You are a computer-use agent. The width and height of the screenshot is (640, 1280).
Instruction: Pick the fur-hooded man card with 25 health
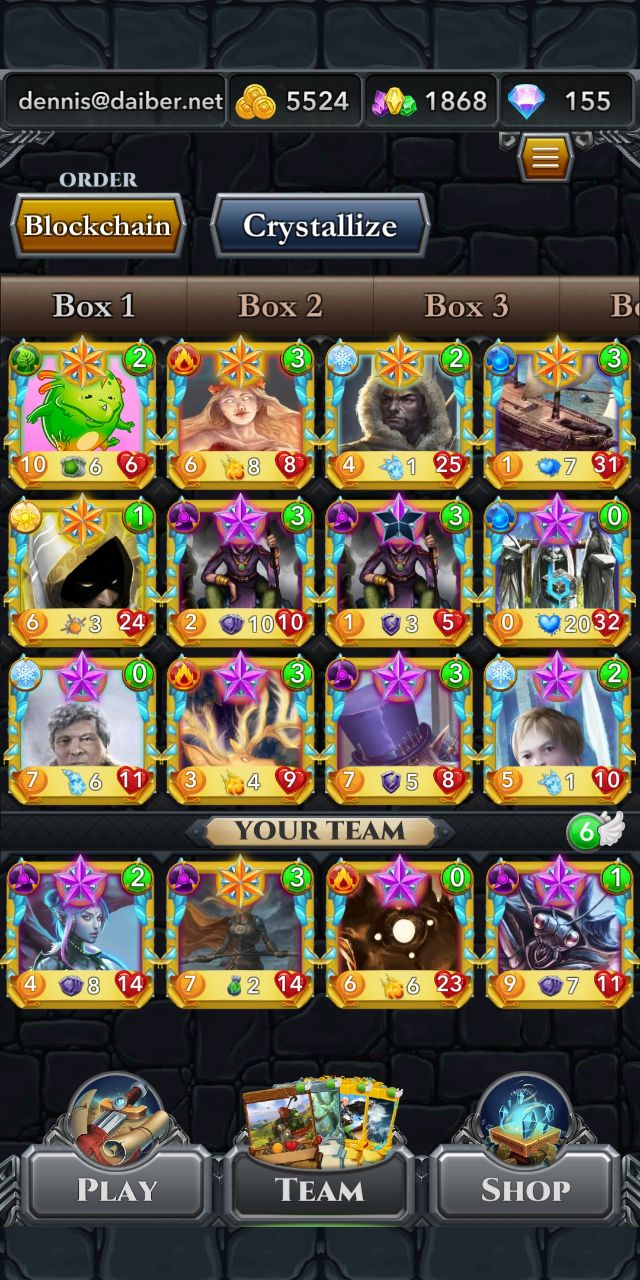coord(400,414)
